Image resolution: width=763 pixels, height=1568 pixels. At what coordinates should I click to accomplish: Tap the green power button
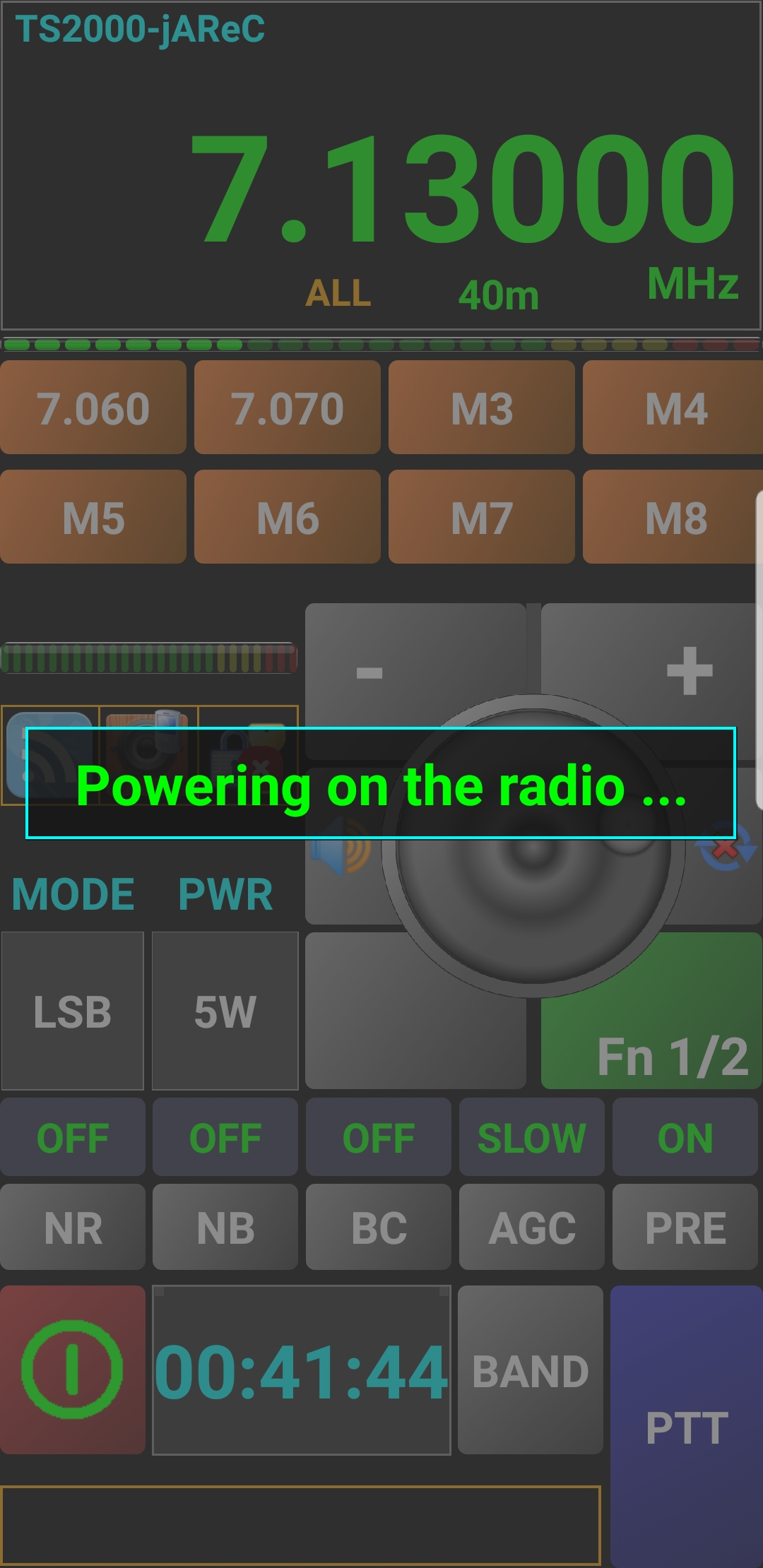point(72,1370)
